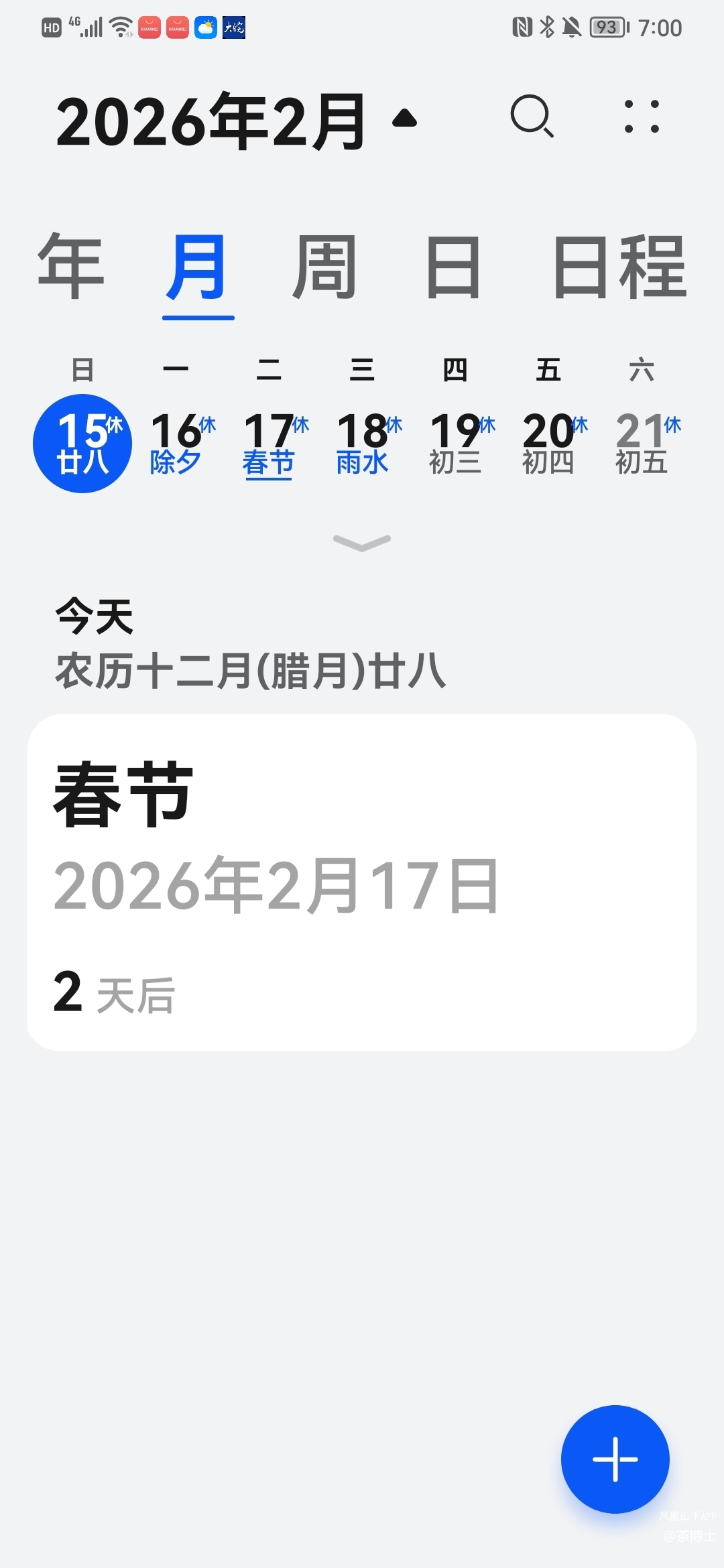724x1568 pixels.
Task: Select February 16 除夕
Action: [x=176, y=444]
